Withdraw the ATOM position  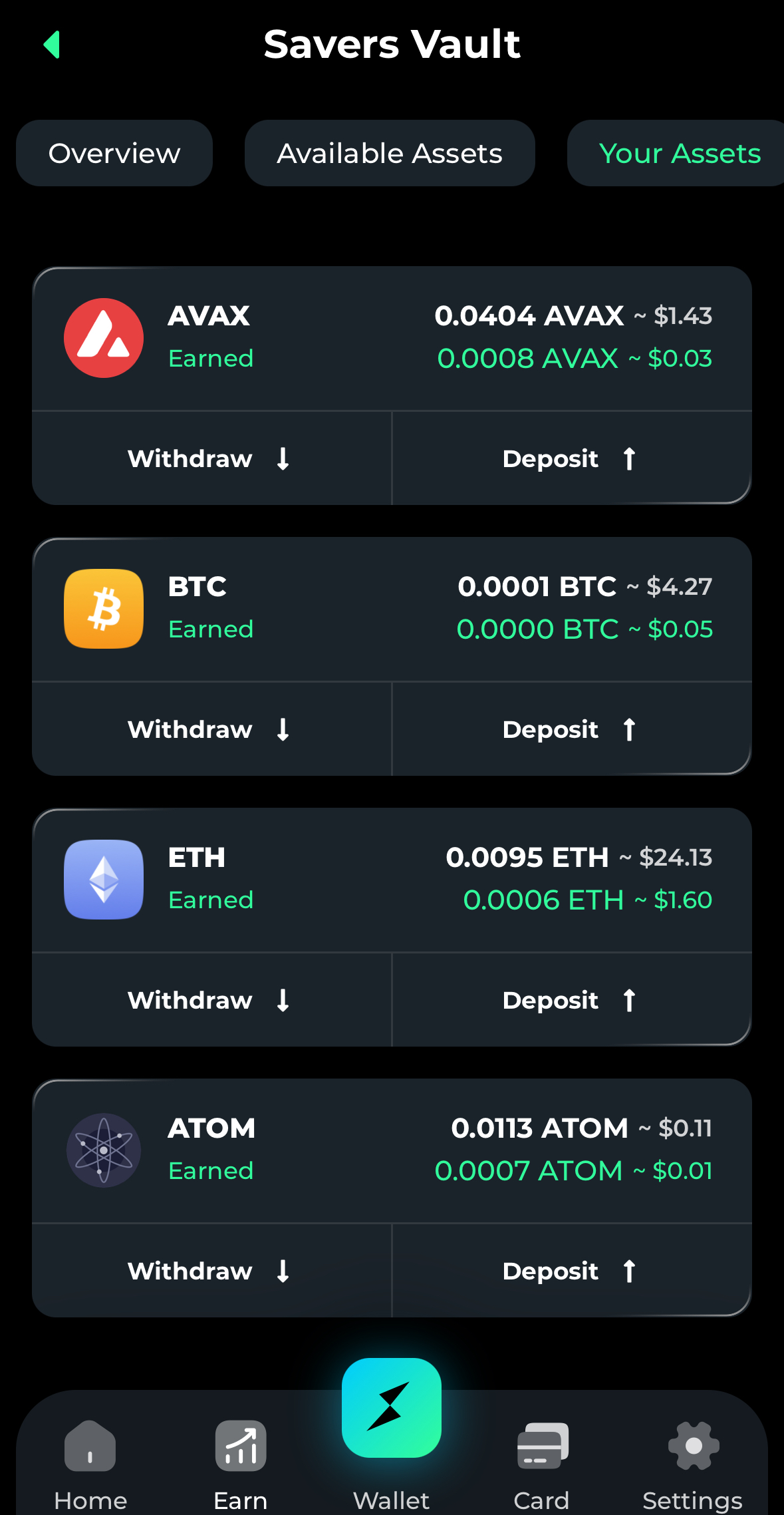coord(211,1271)
